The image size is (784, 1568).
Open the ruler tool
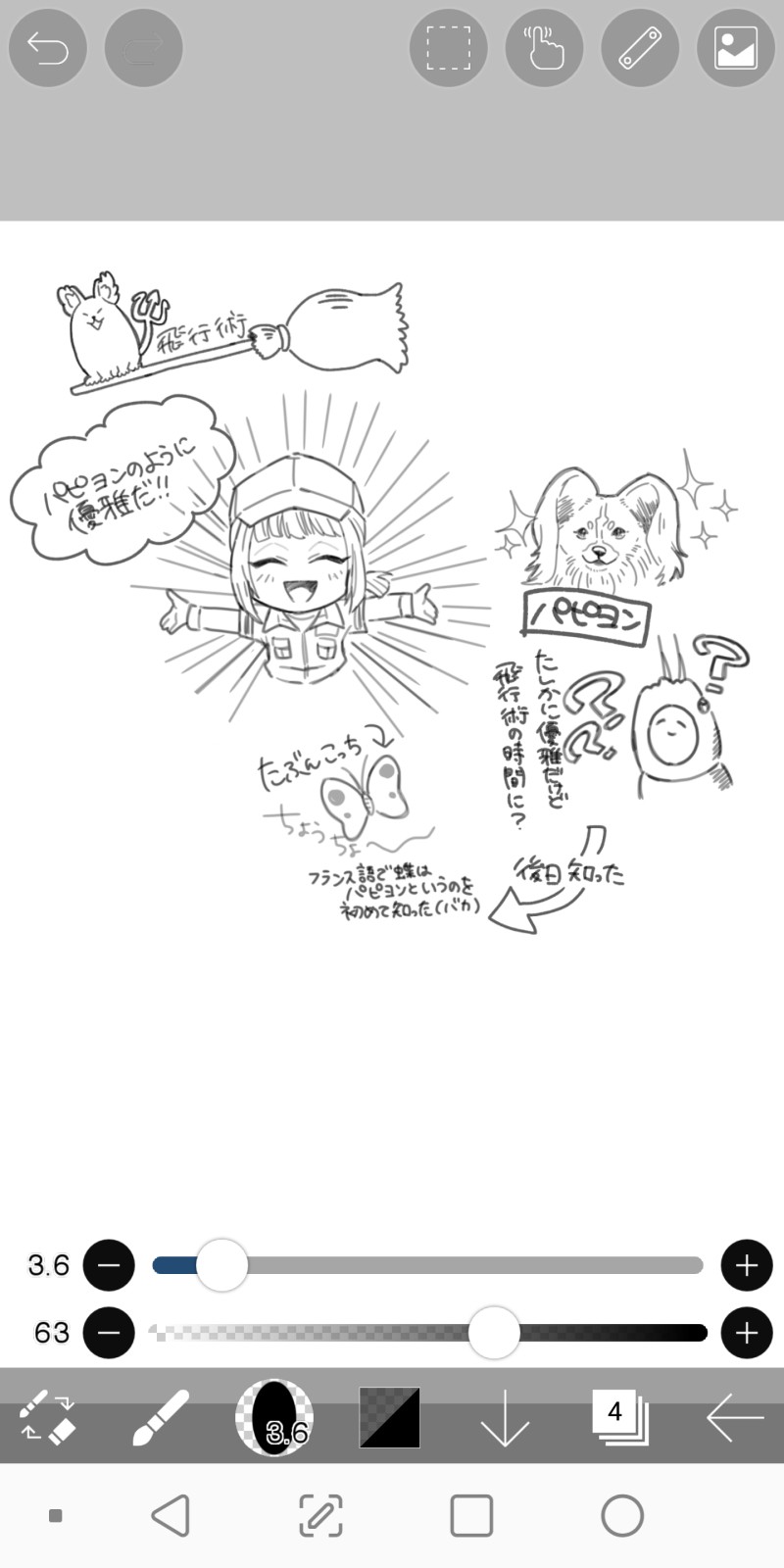(640, 47)
